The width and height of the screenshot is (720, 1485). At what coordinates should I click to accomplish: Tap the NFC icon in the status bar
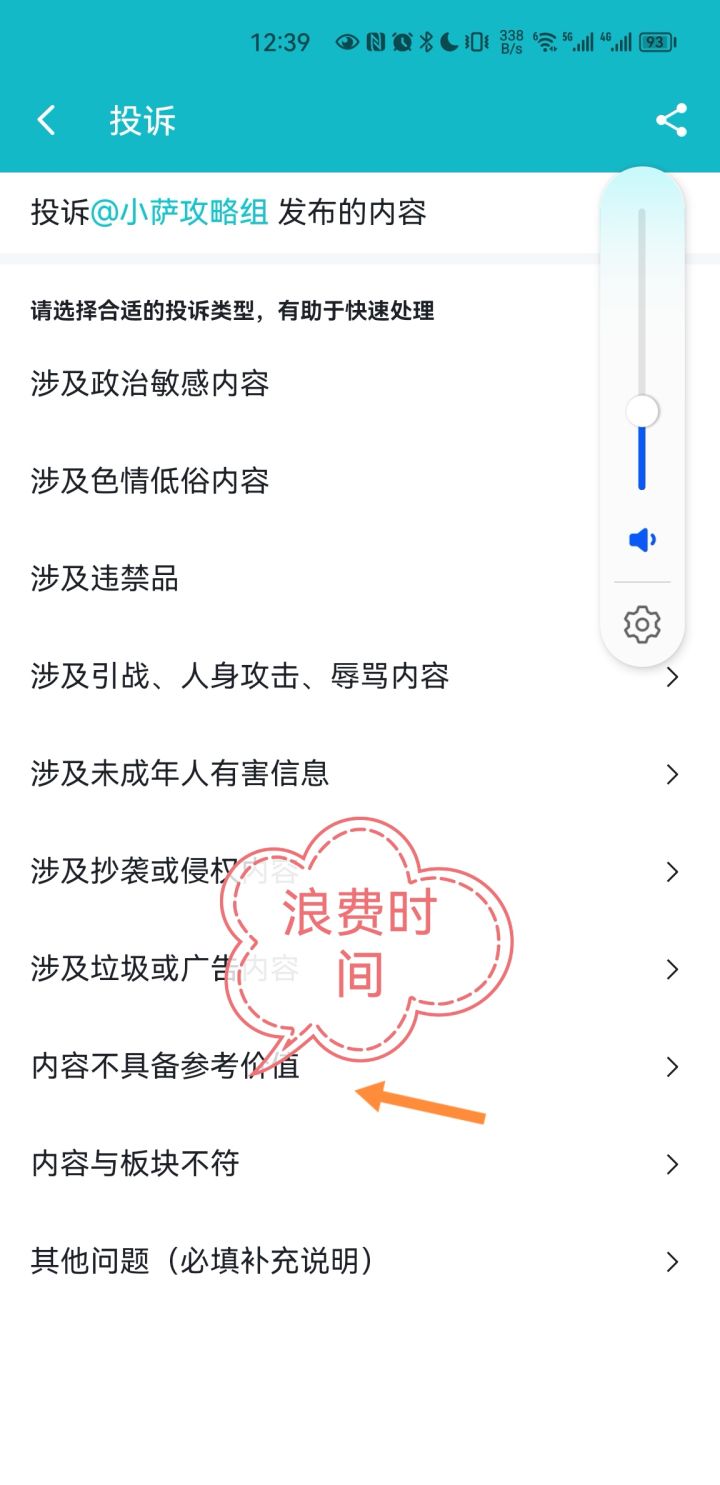[376, 40]
